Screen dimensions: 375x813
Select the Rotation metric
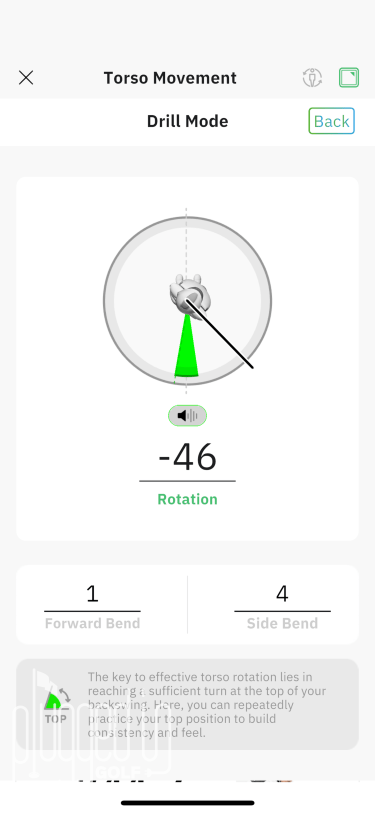187,499
